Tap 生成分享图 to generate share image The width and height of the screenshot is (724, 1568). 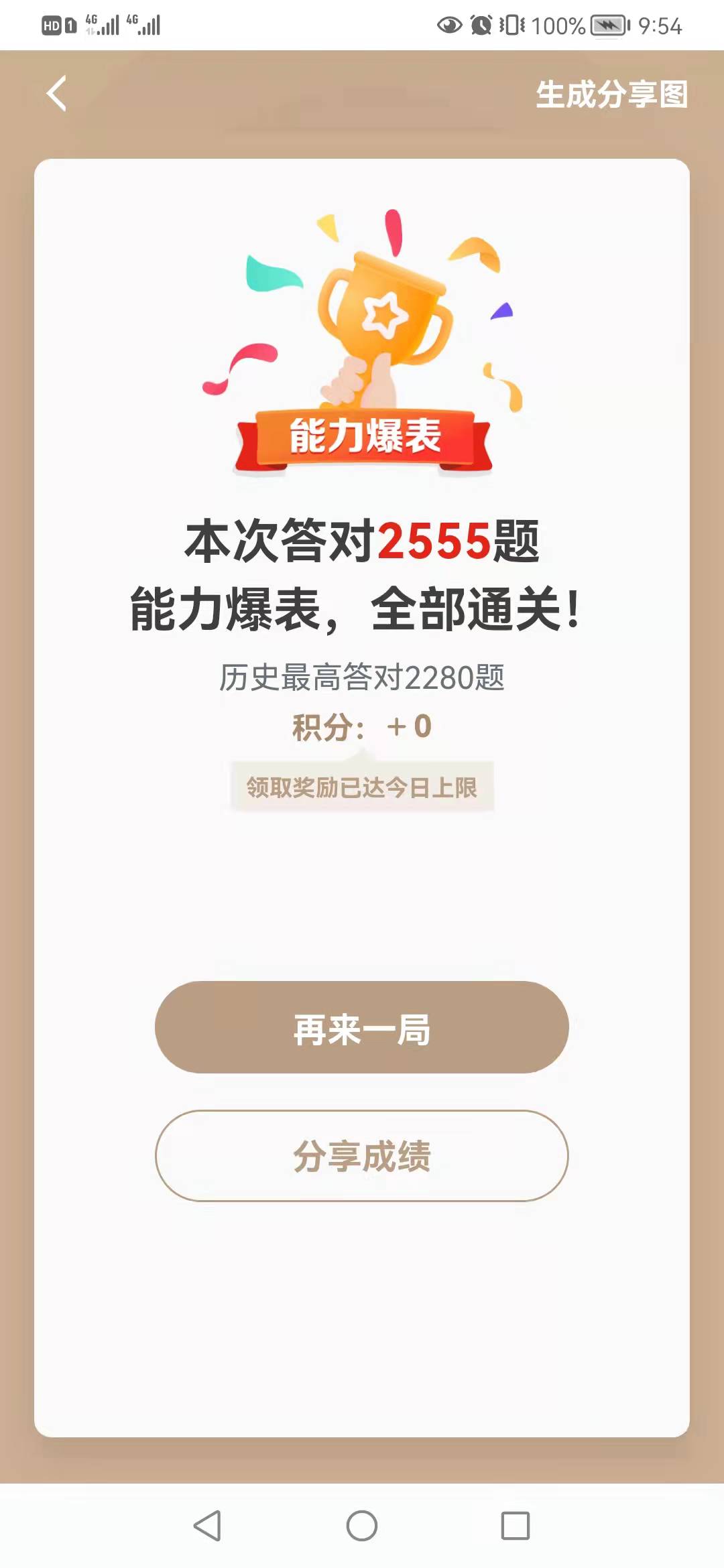click(611, 94)
